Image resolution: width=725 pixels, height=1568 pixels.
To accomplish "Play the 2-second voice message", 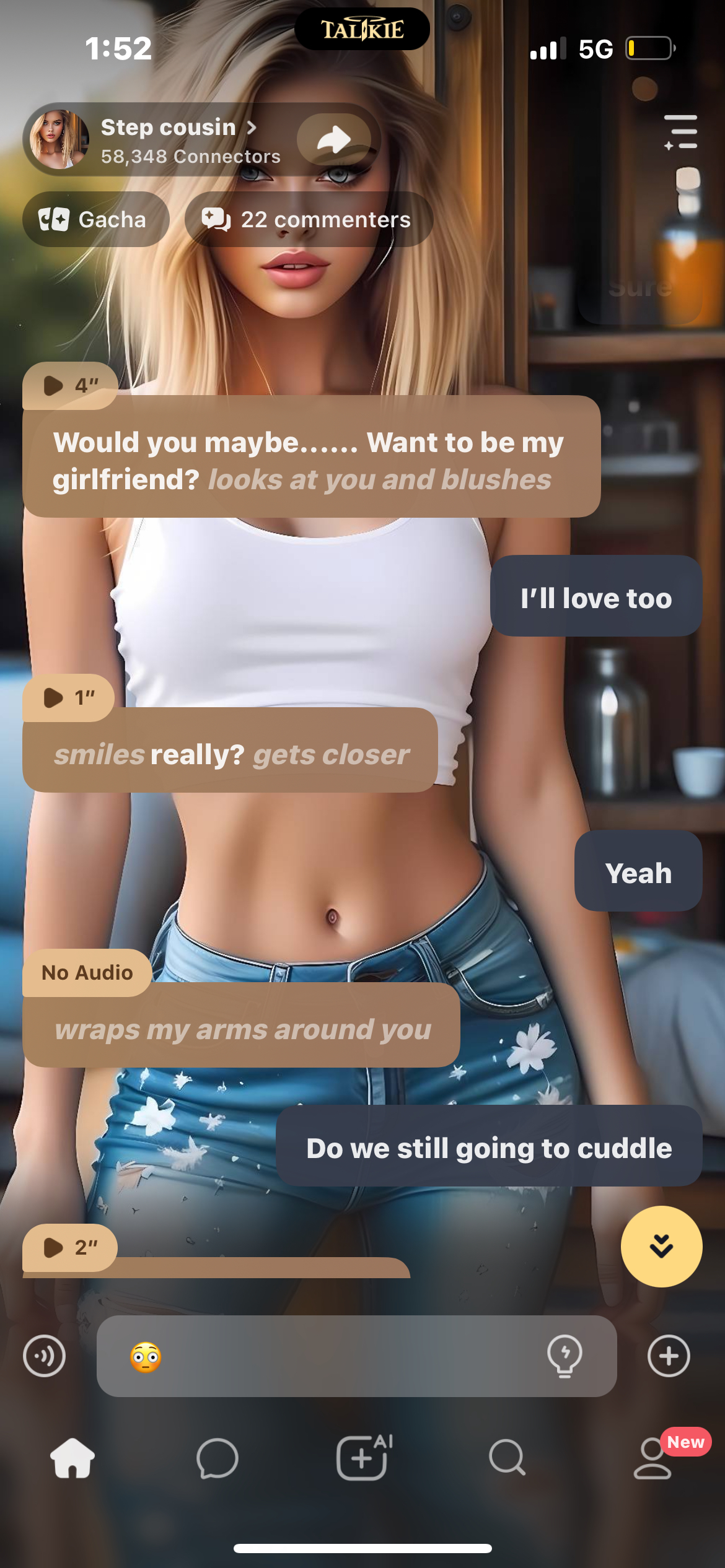I will (x=69, y=1248).
